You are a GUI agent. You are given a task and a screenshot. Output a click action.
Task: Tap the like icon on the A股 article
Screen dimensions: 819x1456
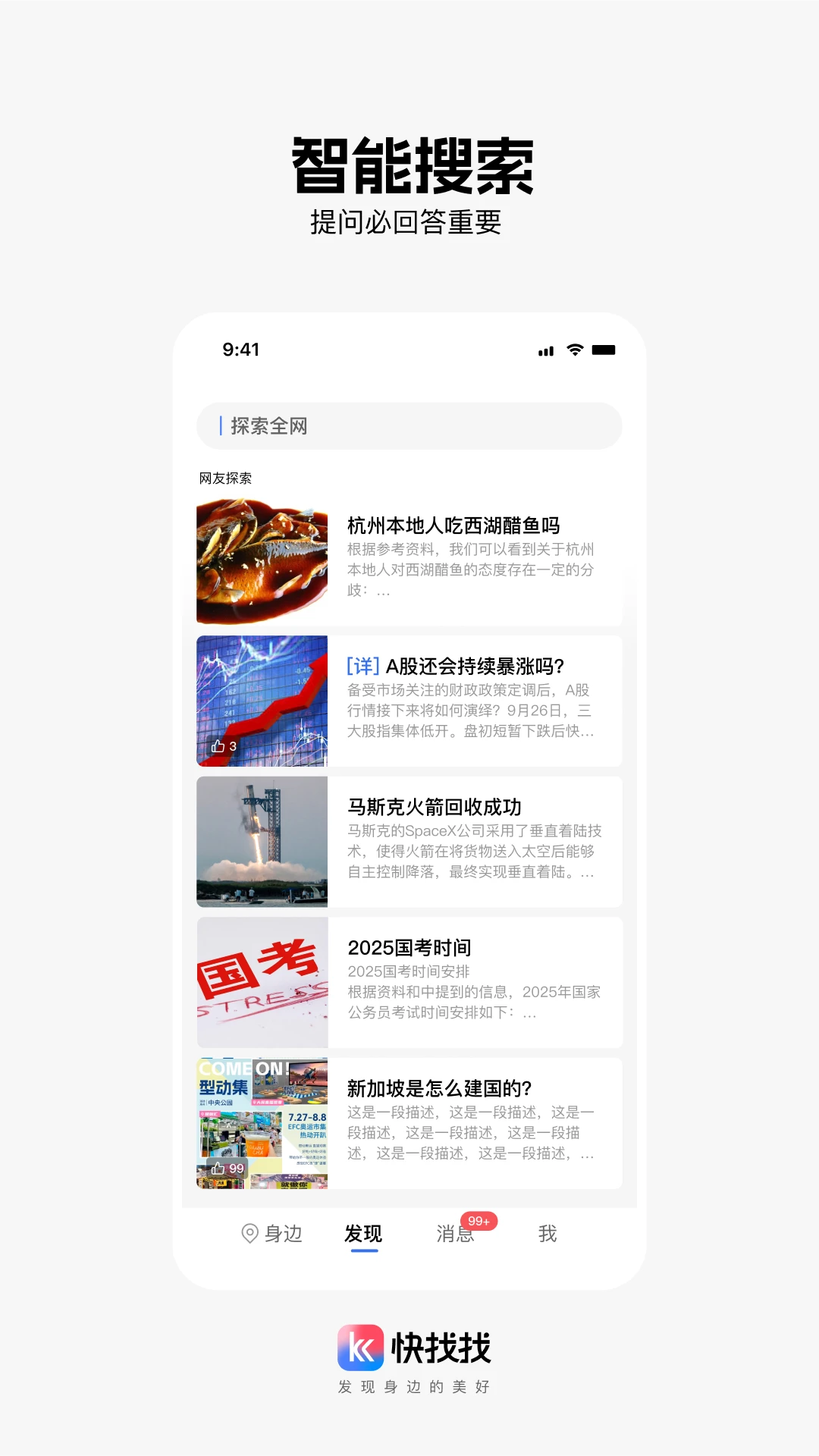tap(219, 746)
